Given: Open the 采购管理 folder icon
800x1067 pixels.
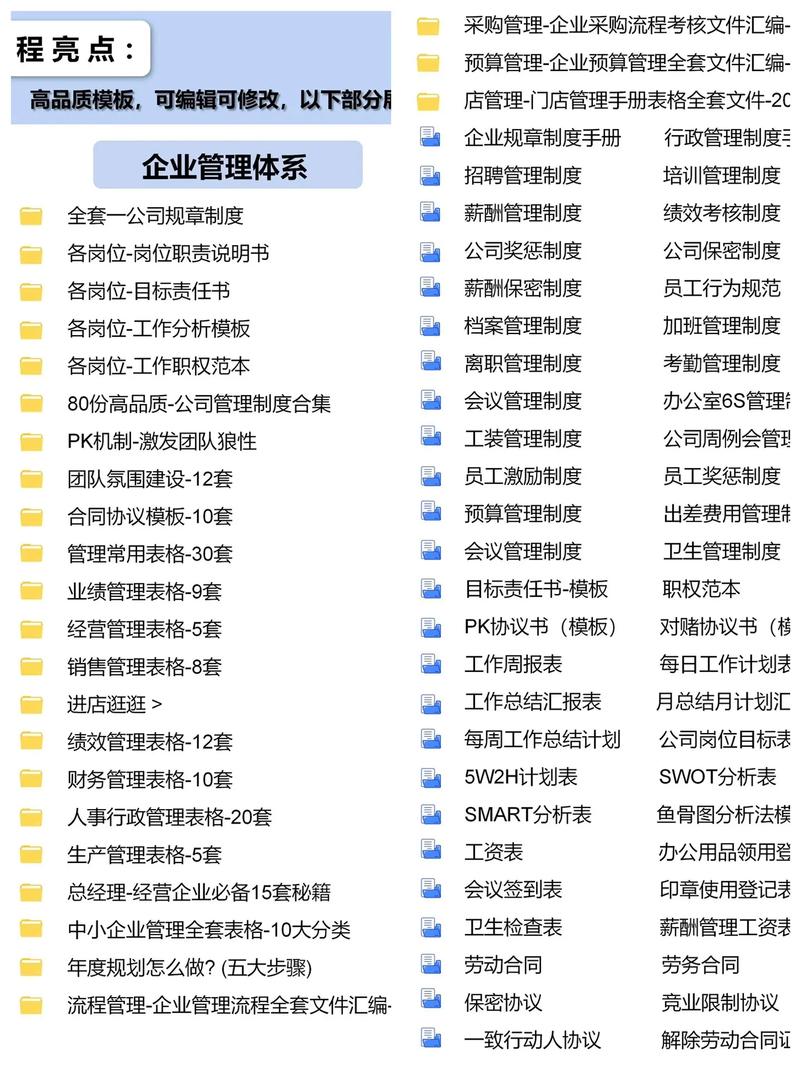Looking at the screenshot, I should click(427, 26).
